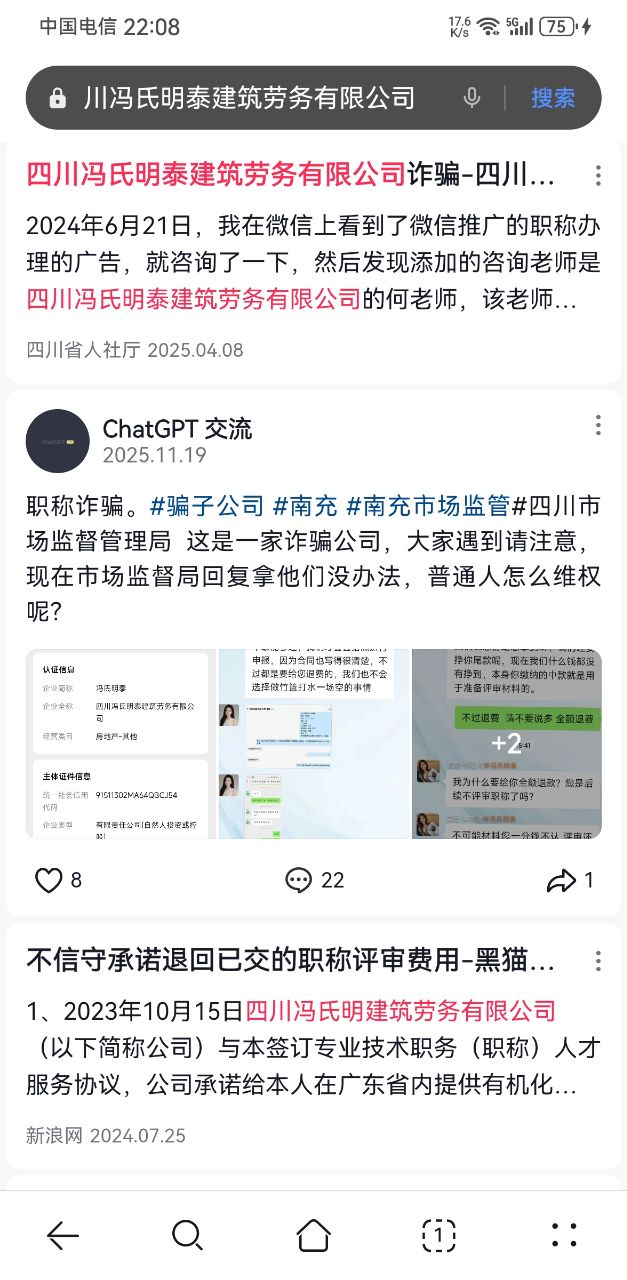Open the #南充 hashtag
The width and height of the screenshot is (627, 1280).
305,505
